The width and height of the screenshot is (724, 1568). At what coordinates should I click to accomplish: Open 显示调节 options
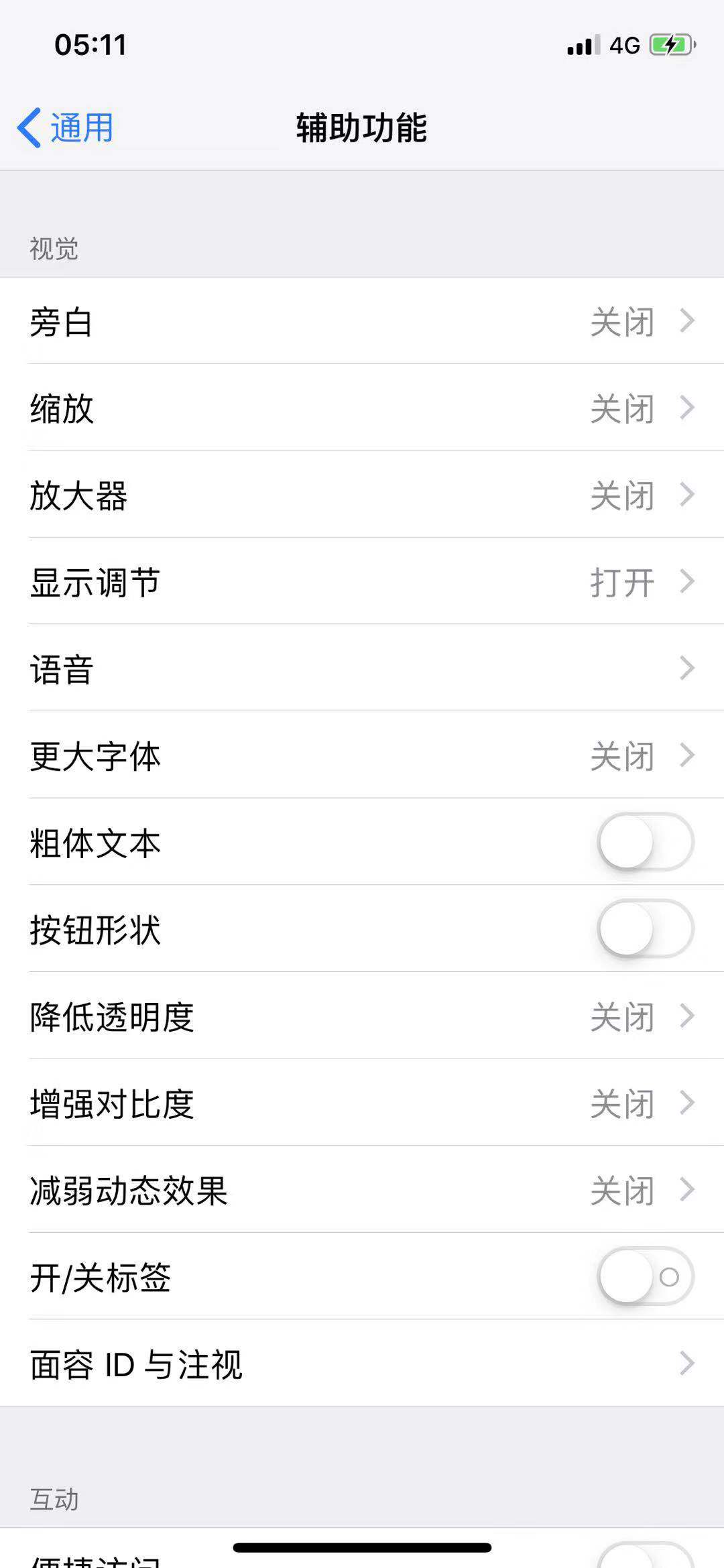(x=686, y=583)
